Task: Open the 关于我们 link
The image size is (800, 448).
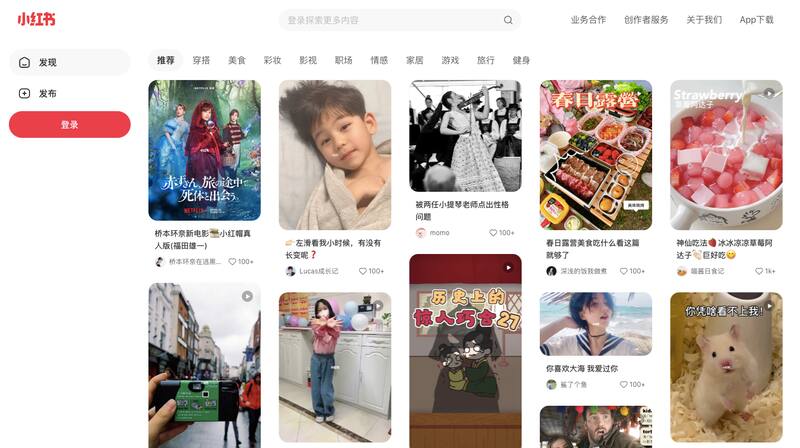Action: tap(704, 20)
